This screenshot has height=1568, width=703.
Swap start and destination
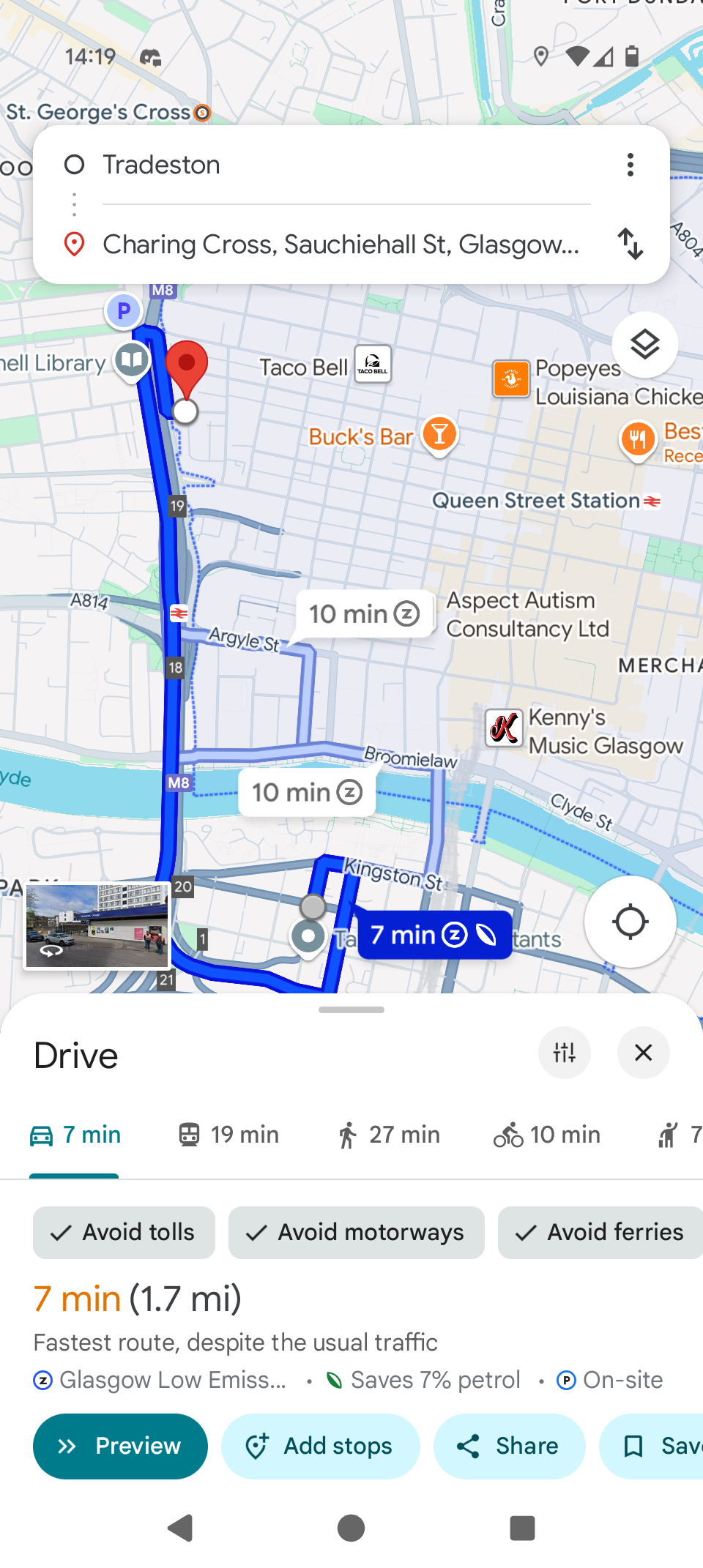pos(630,244)
